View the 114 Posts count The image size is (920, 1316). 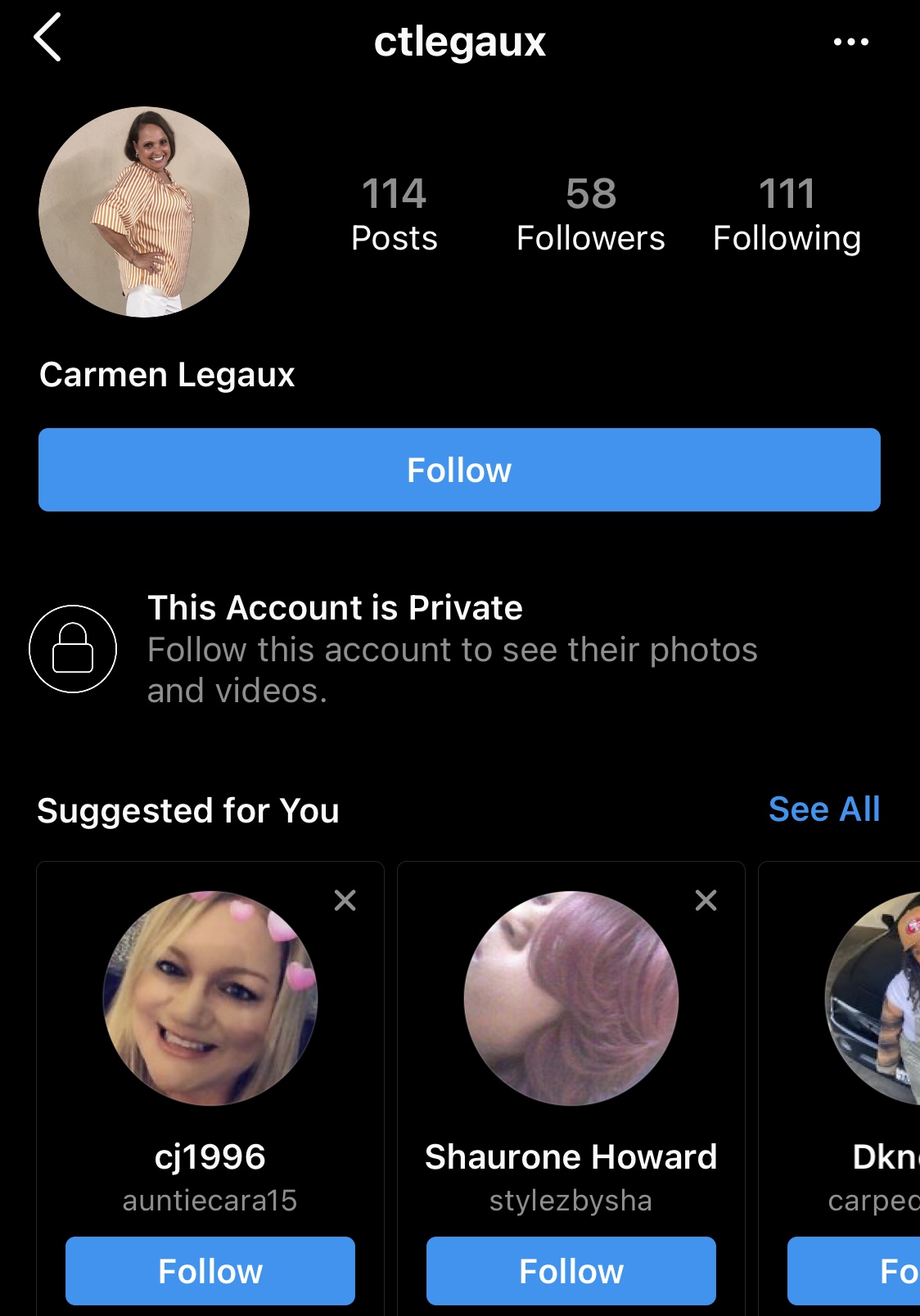pyautogui.click(x=395, y=214)
